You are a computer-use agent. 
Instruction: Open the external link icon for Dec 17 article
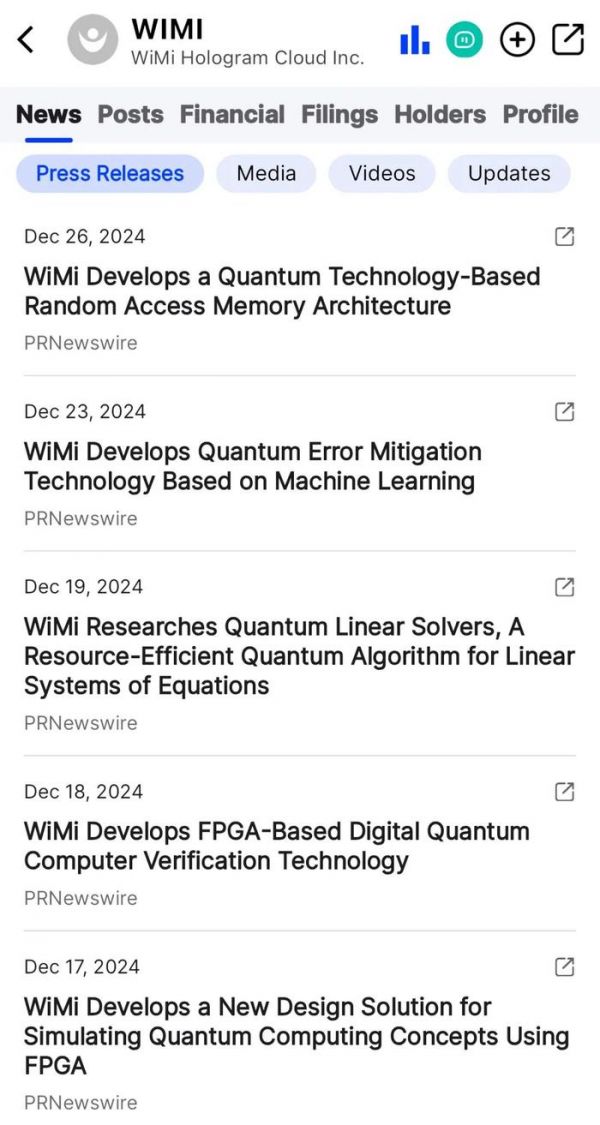565,966
